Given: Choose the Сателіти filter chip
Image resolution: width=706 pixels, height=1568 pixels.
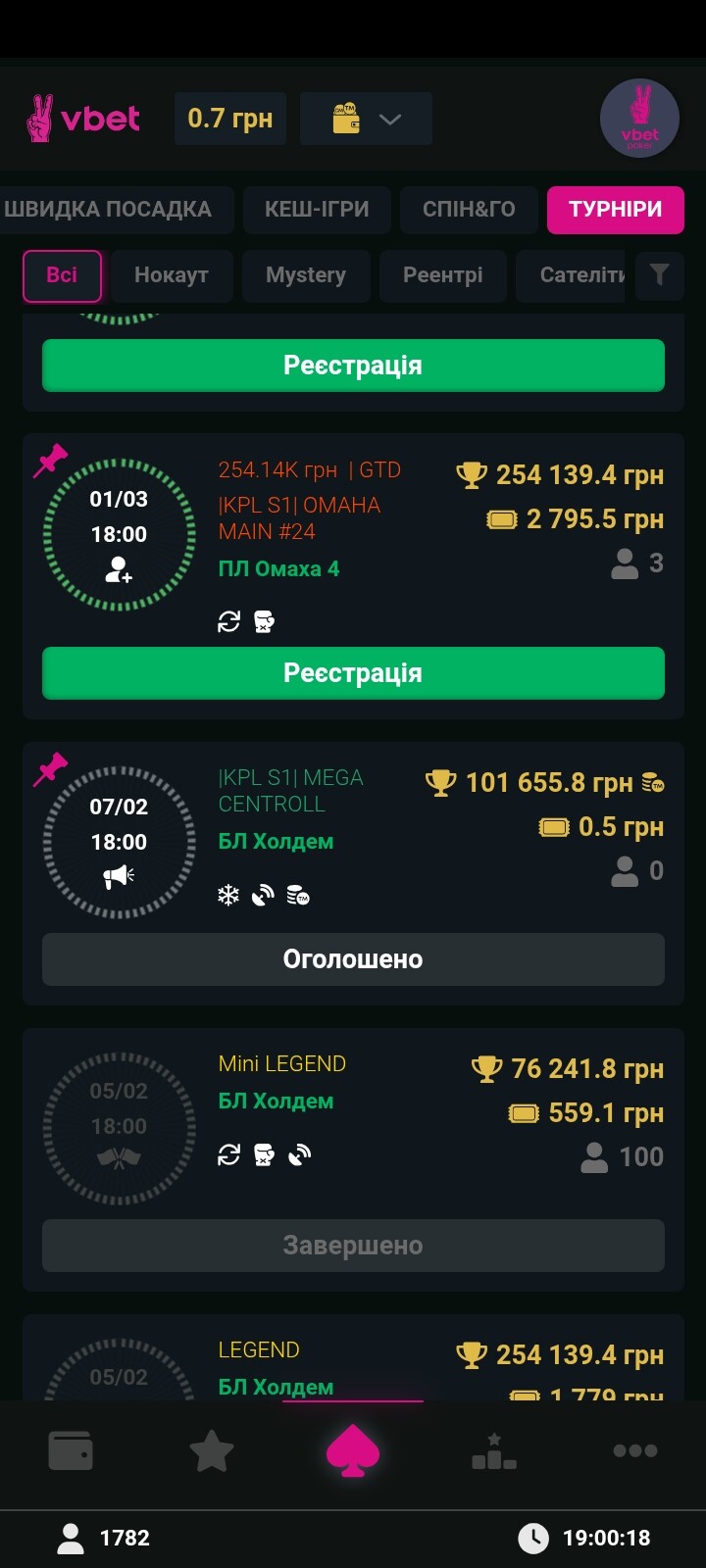Looking at the screenshot, I should click(579, 275).
